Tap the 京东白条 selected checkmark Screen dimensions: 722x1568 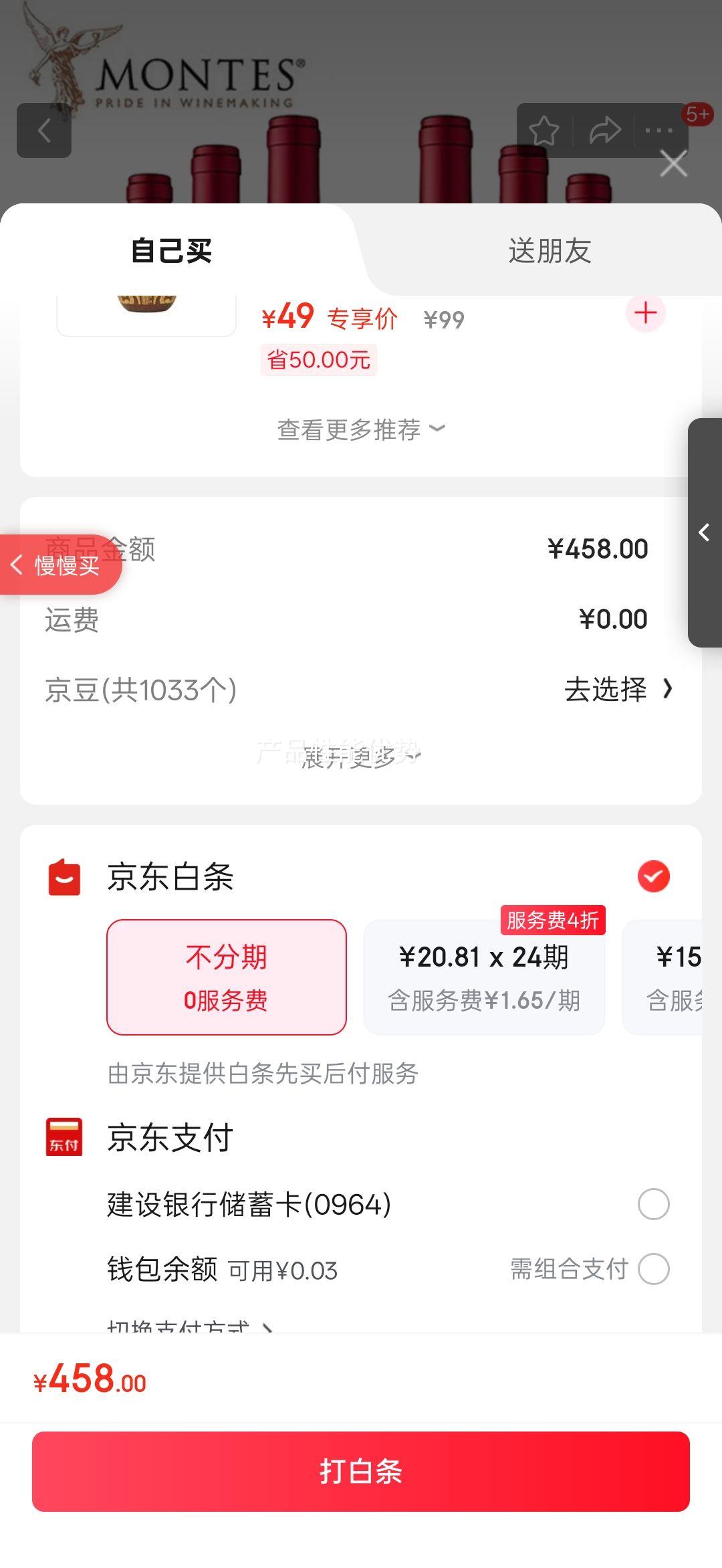pos(654,877)
